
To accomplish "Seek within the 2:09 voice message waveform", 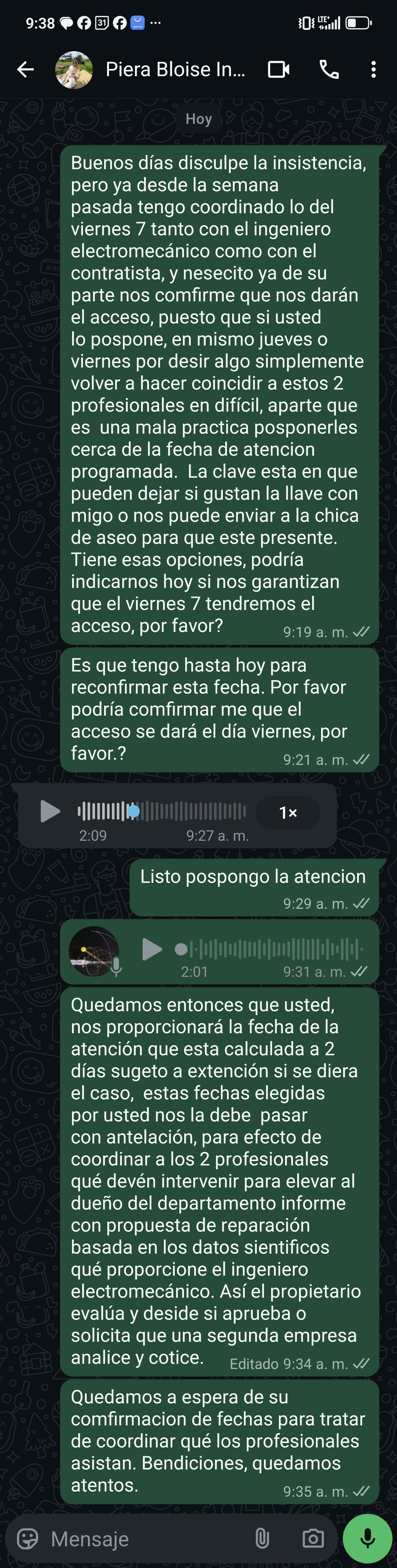I will 189,811.
